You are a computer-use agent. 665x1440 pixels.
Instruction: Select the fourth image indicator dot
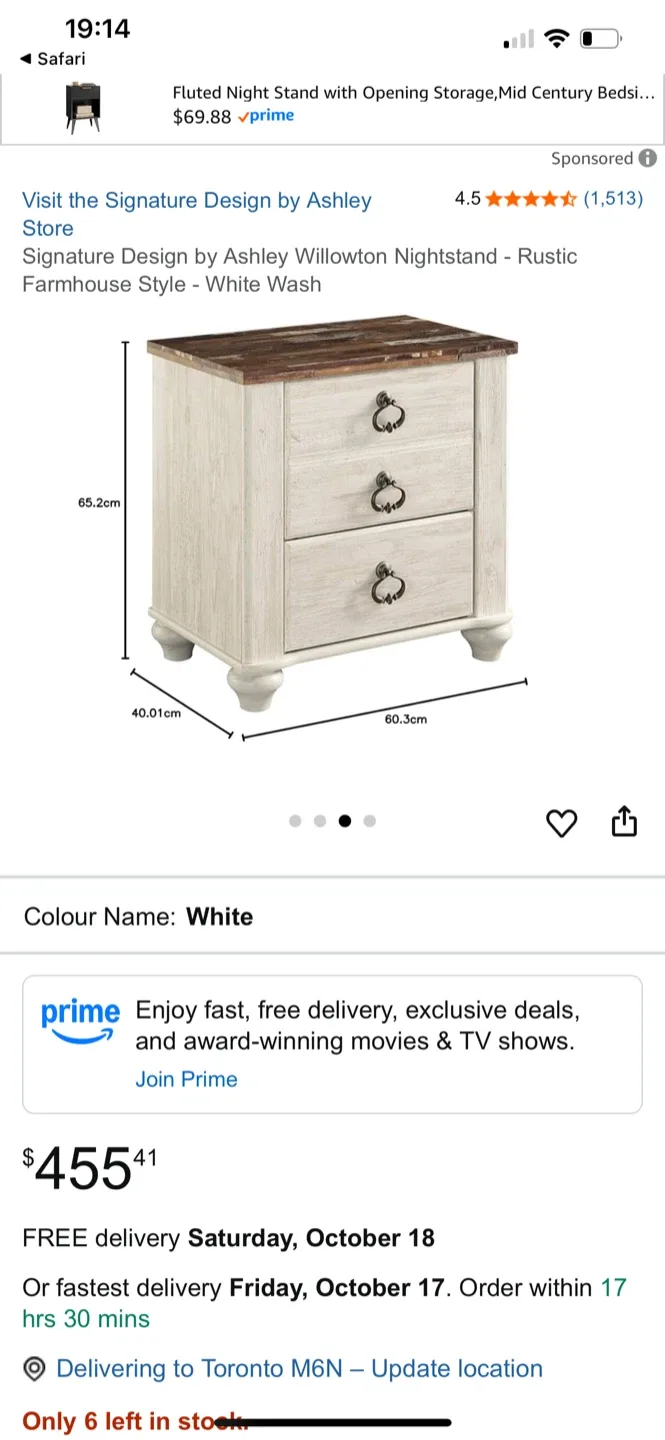(x=370, y=821)
